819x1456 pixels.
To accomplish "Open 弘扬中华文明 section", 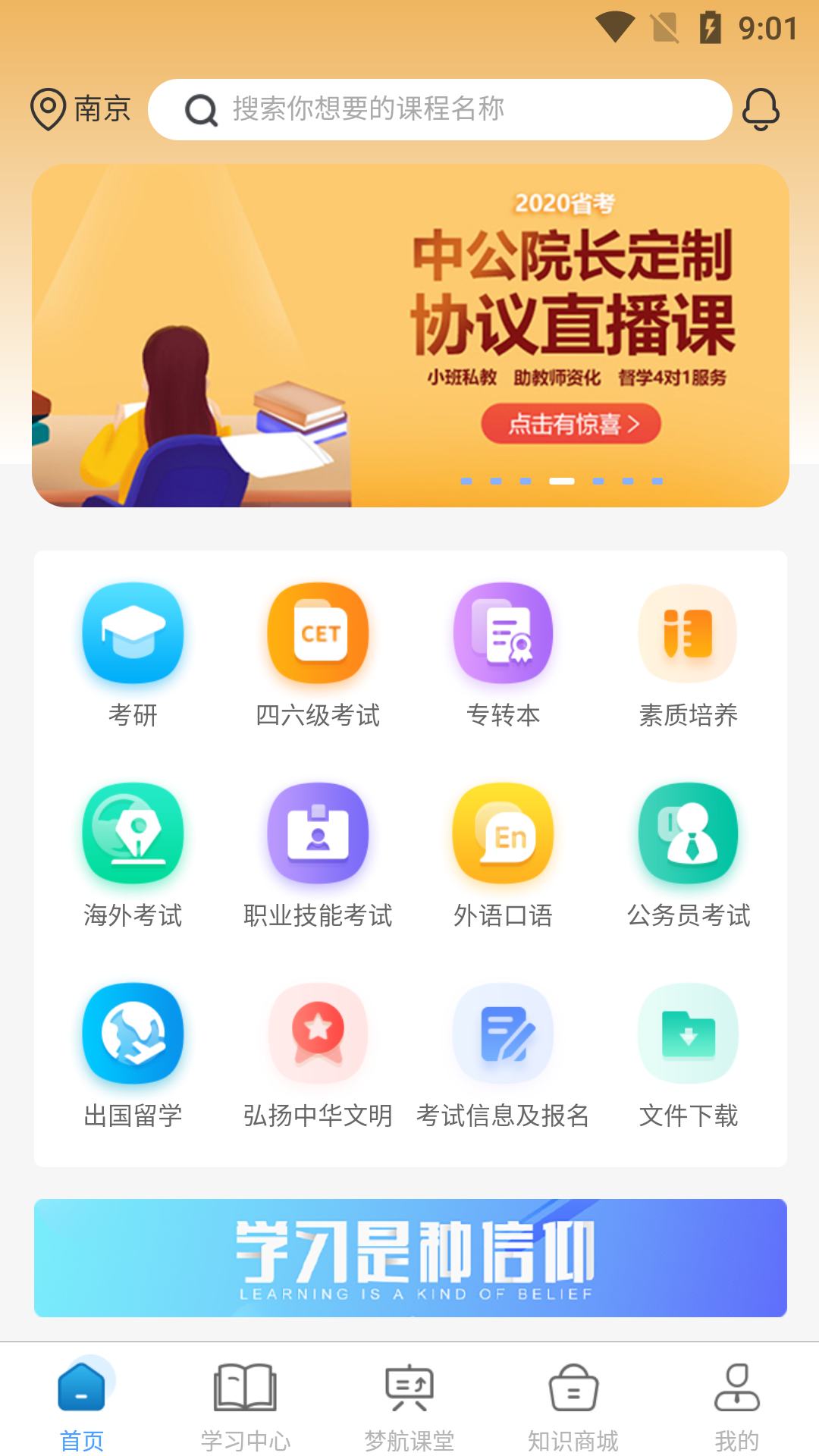I will 318,1054.
